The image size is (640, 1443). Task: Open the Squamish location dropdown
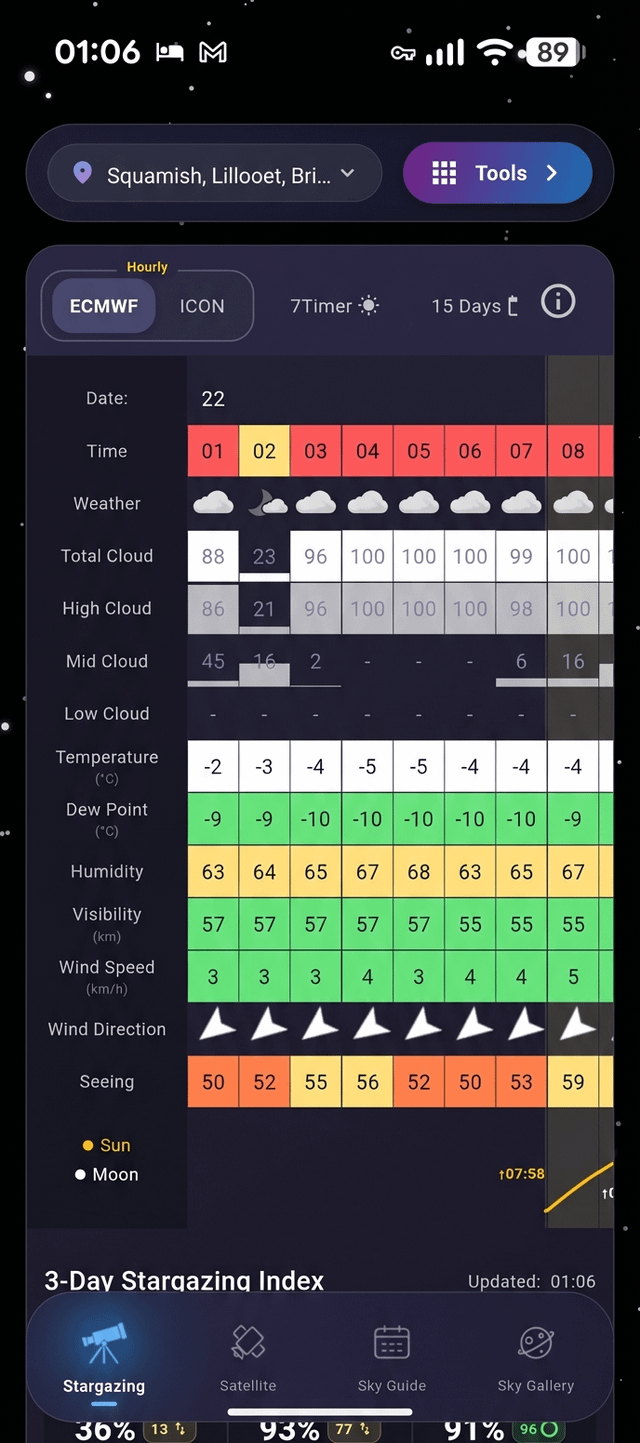point(215,174)
